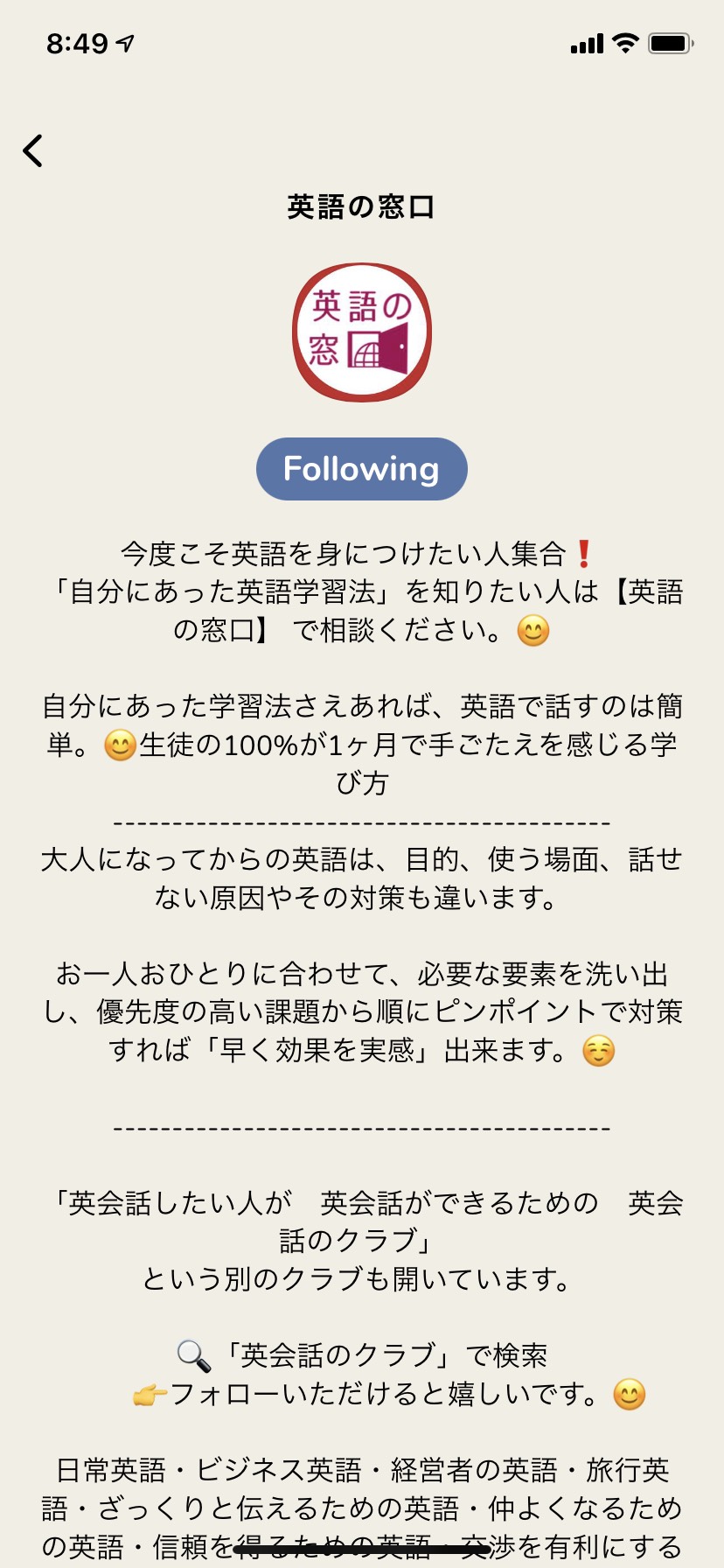Go back using the top-left arrow

[33, 150]
